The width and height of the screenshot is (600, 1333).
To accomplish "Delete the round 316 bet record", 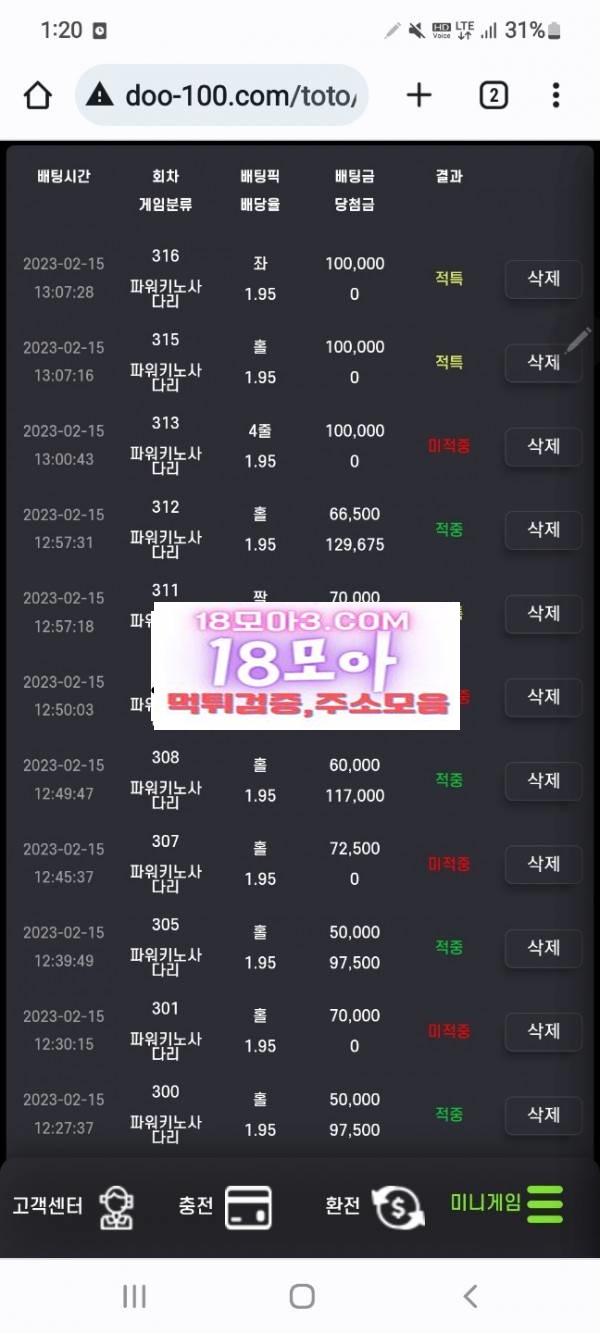I will tap(543, 279).
